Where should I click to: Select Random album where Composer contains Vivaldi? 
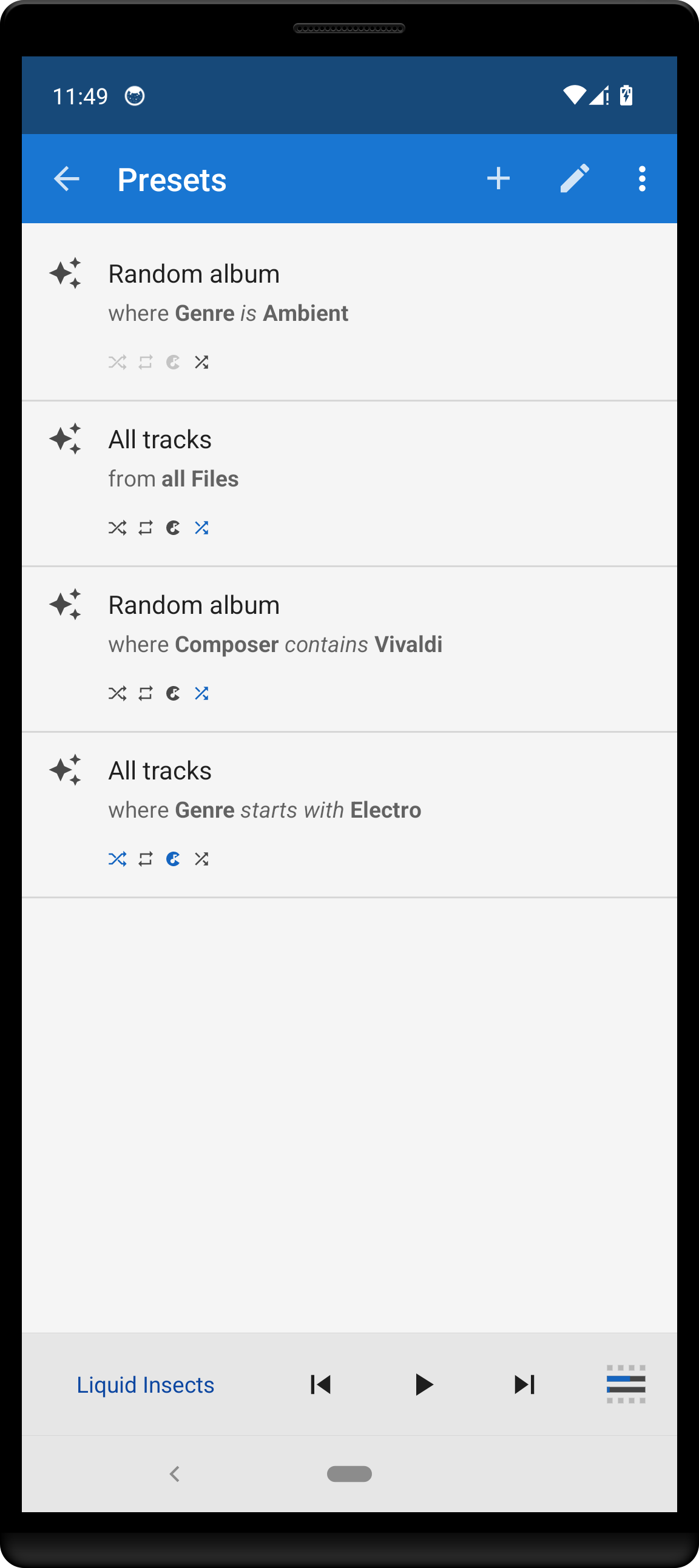(x=349, y=644)
